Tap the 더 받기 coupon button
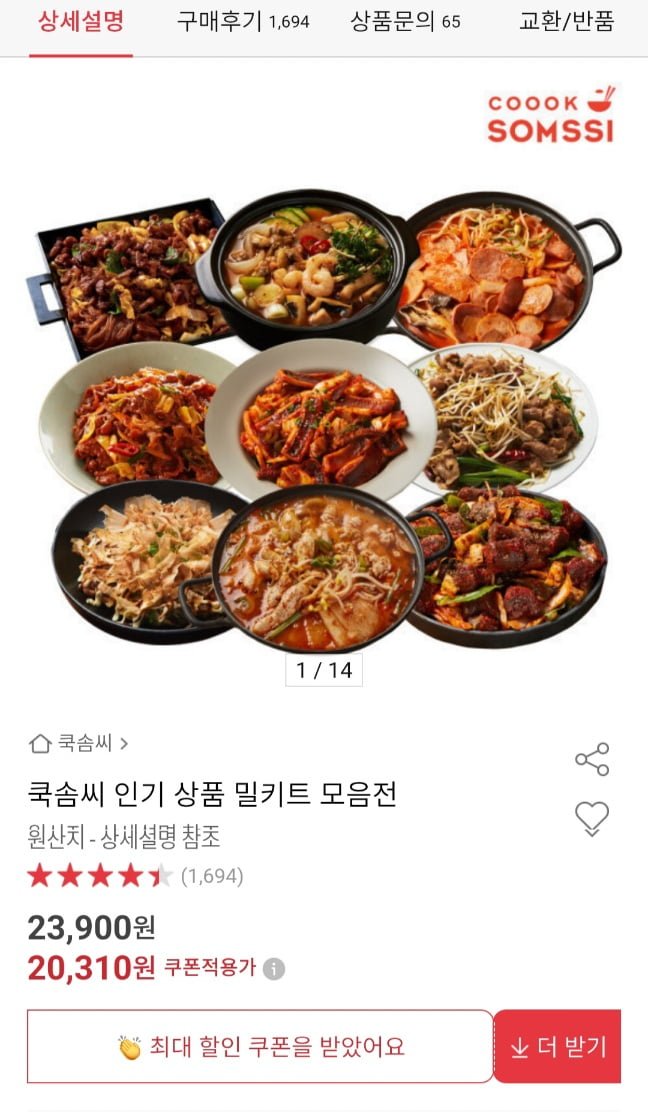Image resolution: width=648 pixels, height=1119 pixels. tap(558, 1047)
